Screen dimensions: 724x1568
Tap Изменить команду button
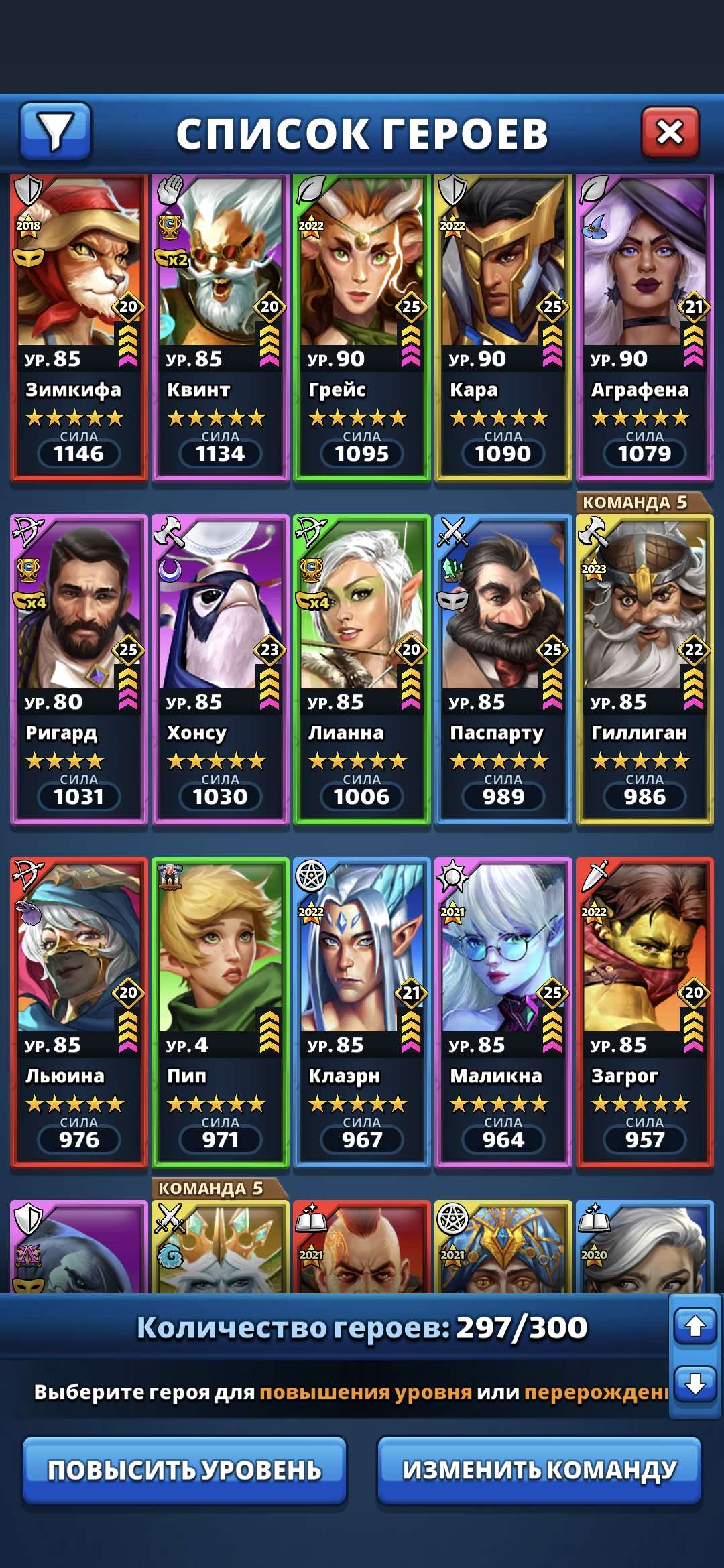pyautogui.click(x=539, y=1471)
